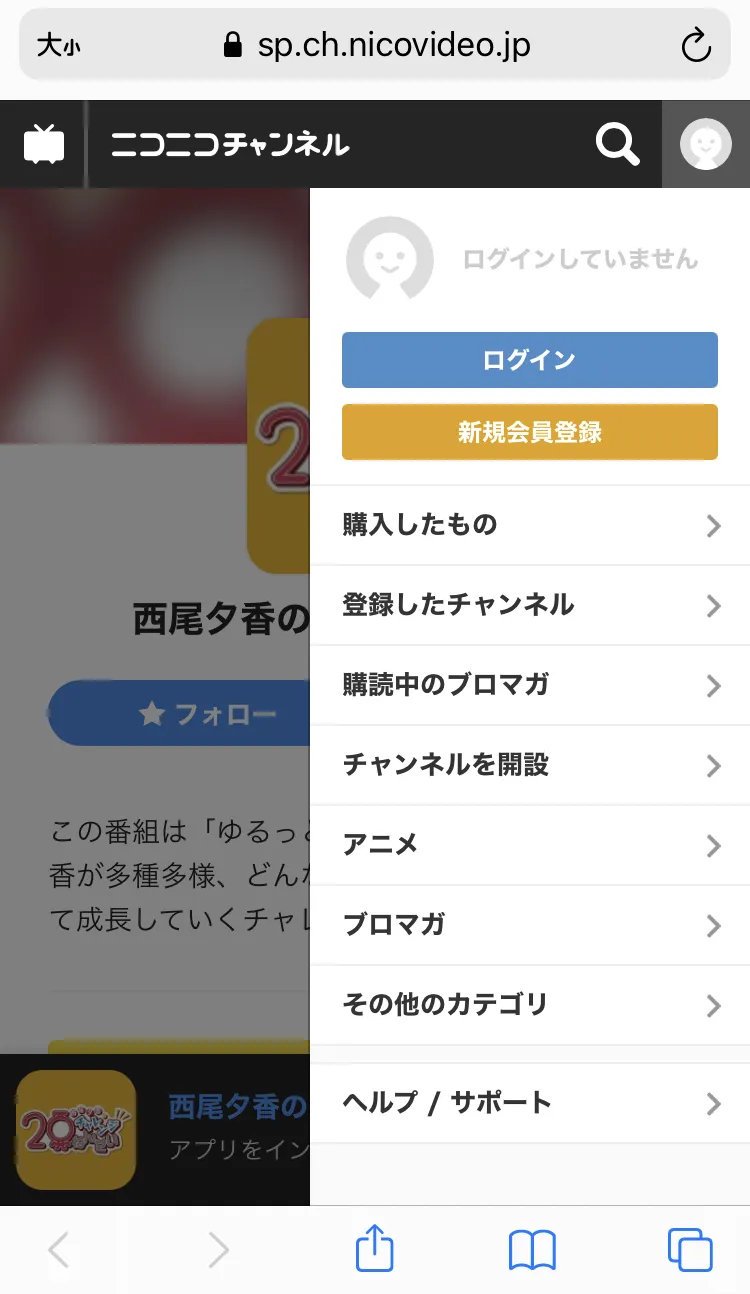The height and width of the screenshot is (1294, 750).
Task: Open Safari bookmarks
Action: pos(532,1250)
